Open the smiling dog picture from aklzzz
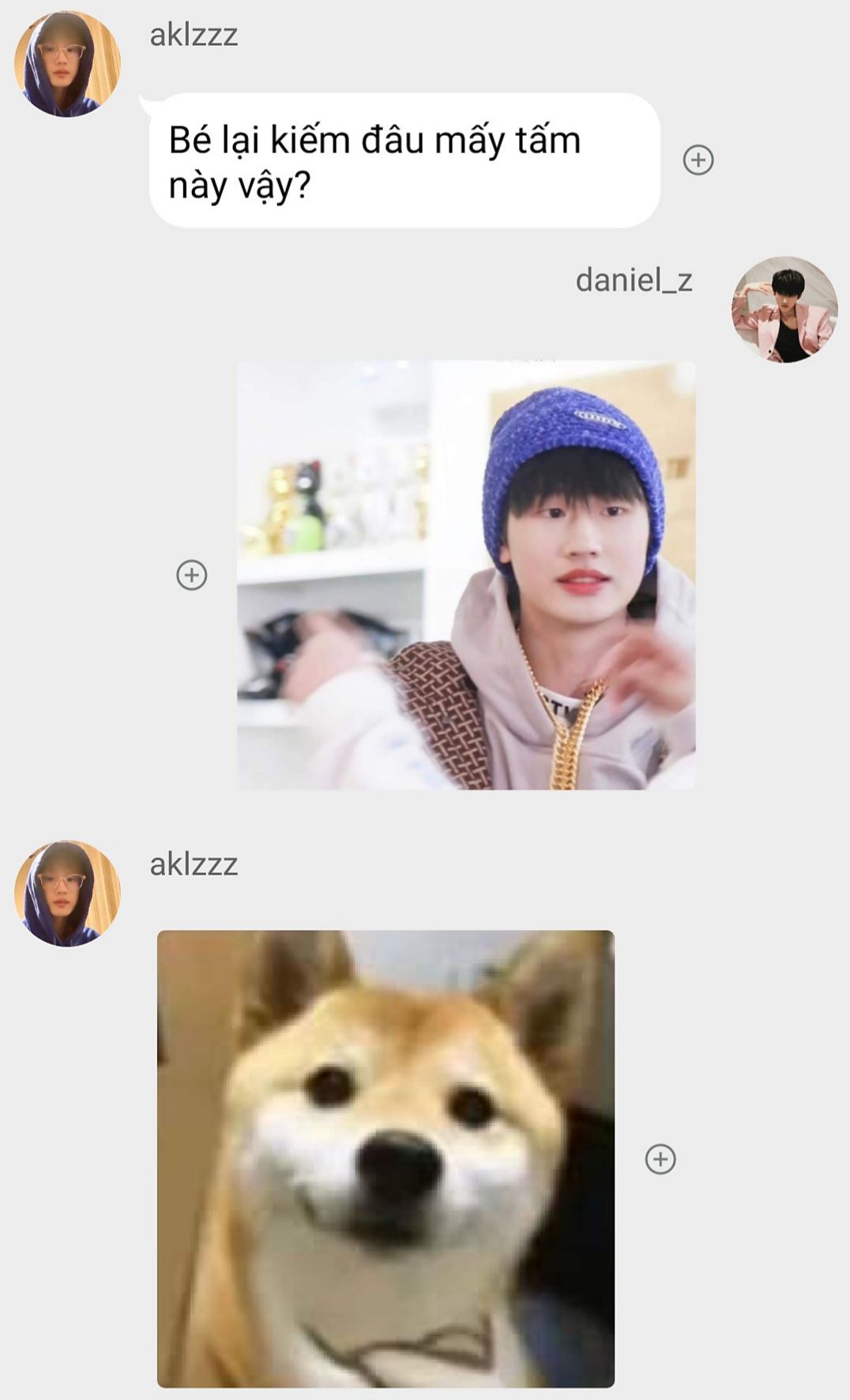 click(x=386, y=1158)
